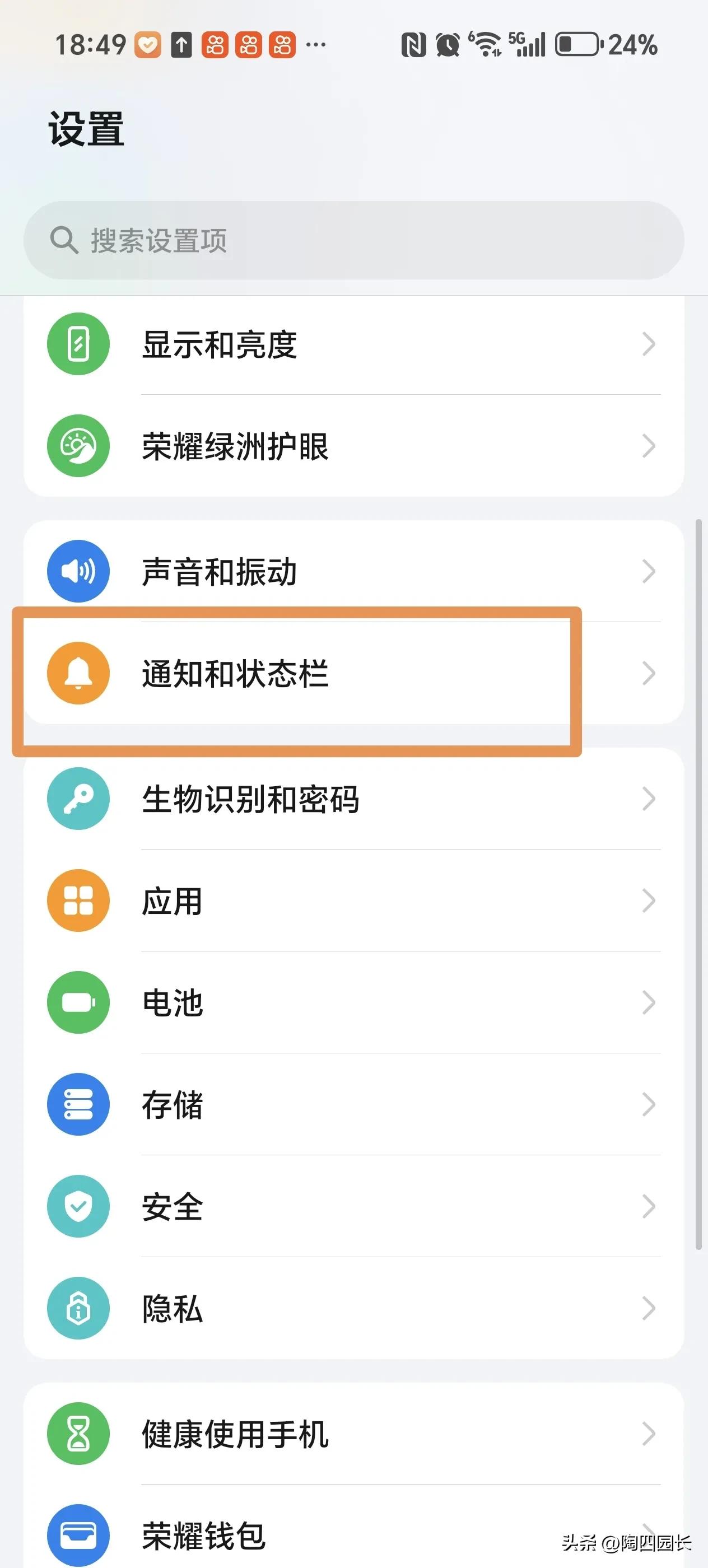Open 通知和状态栏 settings
708x1568 pixels.
tap(353, 673)
